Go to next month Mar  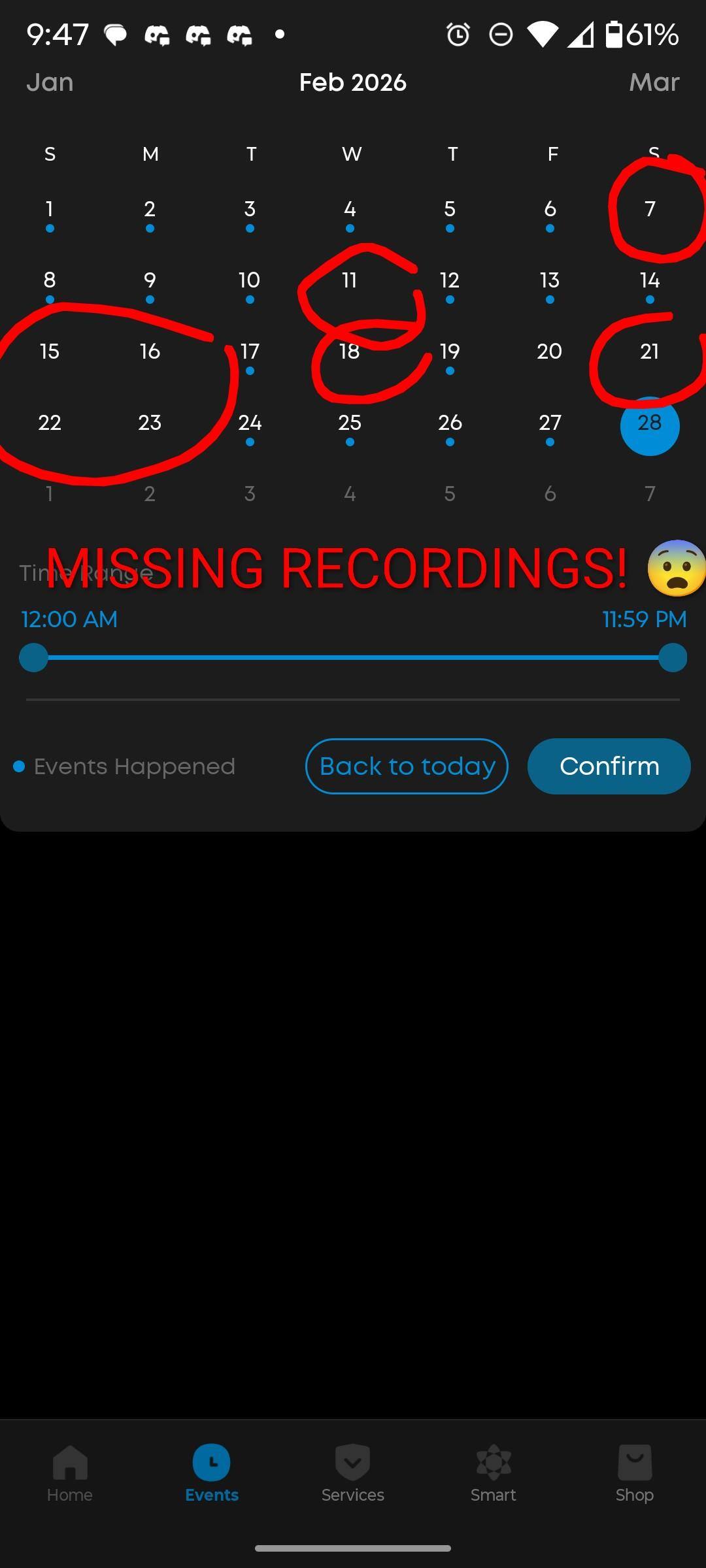tap(654, 82)
